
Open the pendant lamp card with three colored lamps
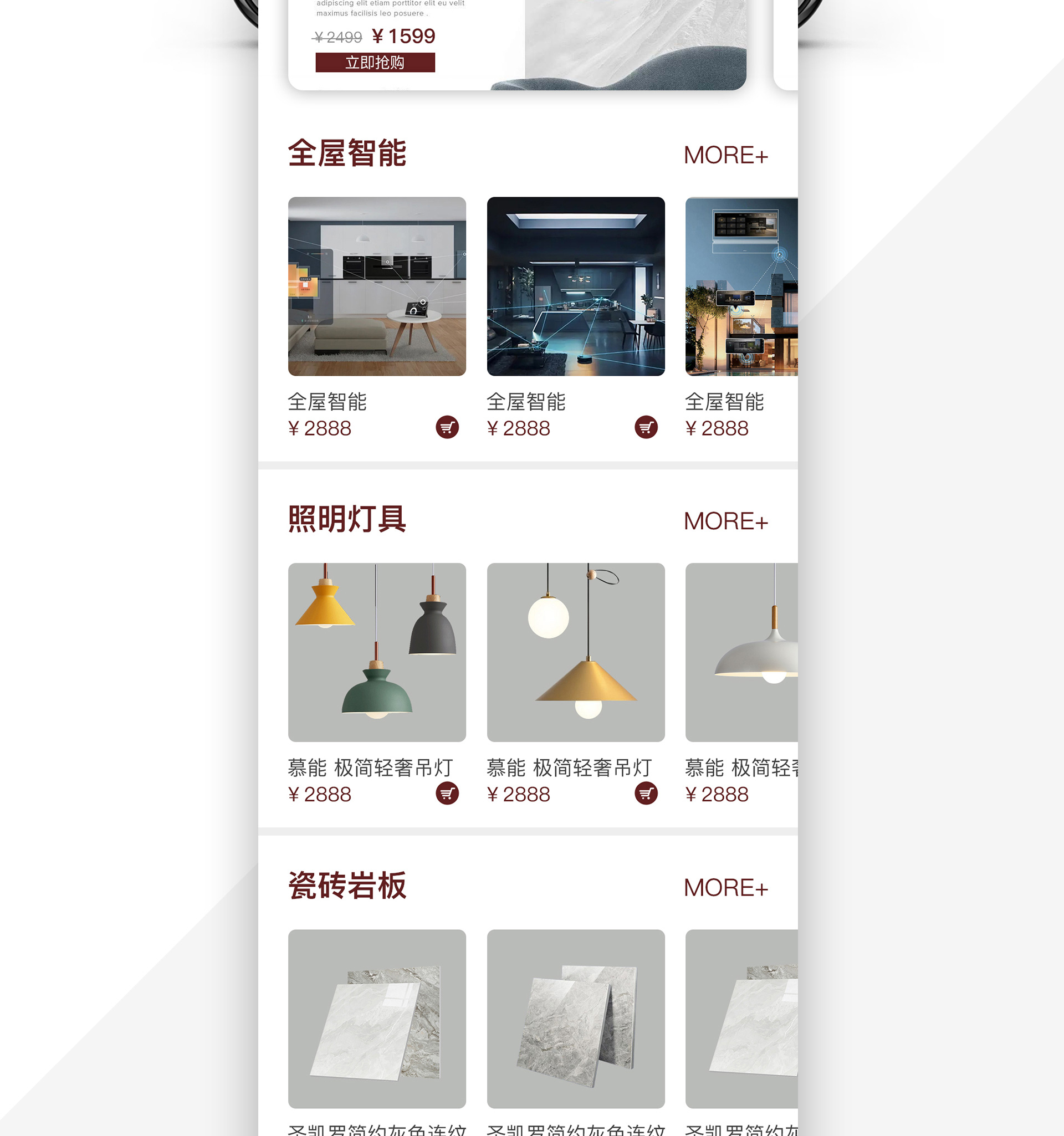[377, 652]
